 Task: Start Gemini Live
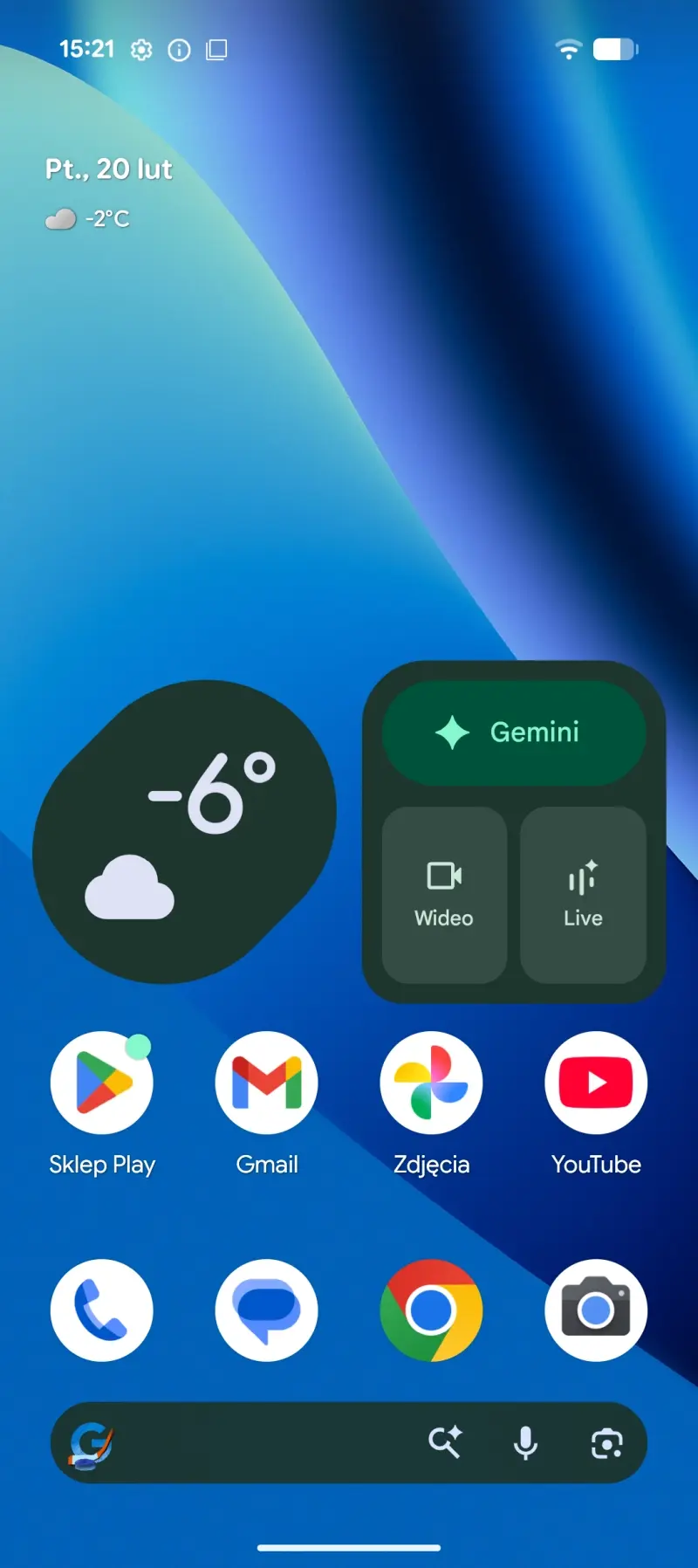tap(583, 895)
